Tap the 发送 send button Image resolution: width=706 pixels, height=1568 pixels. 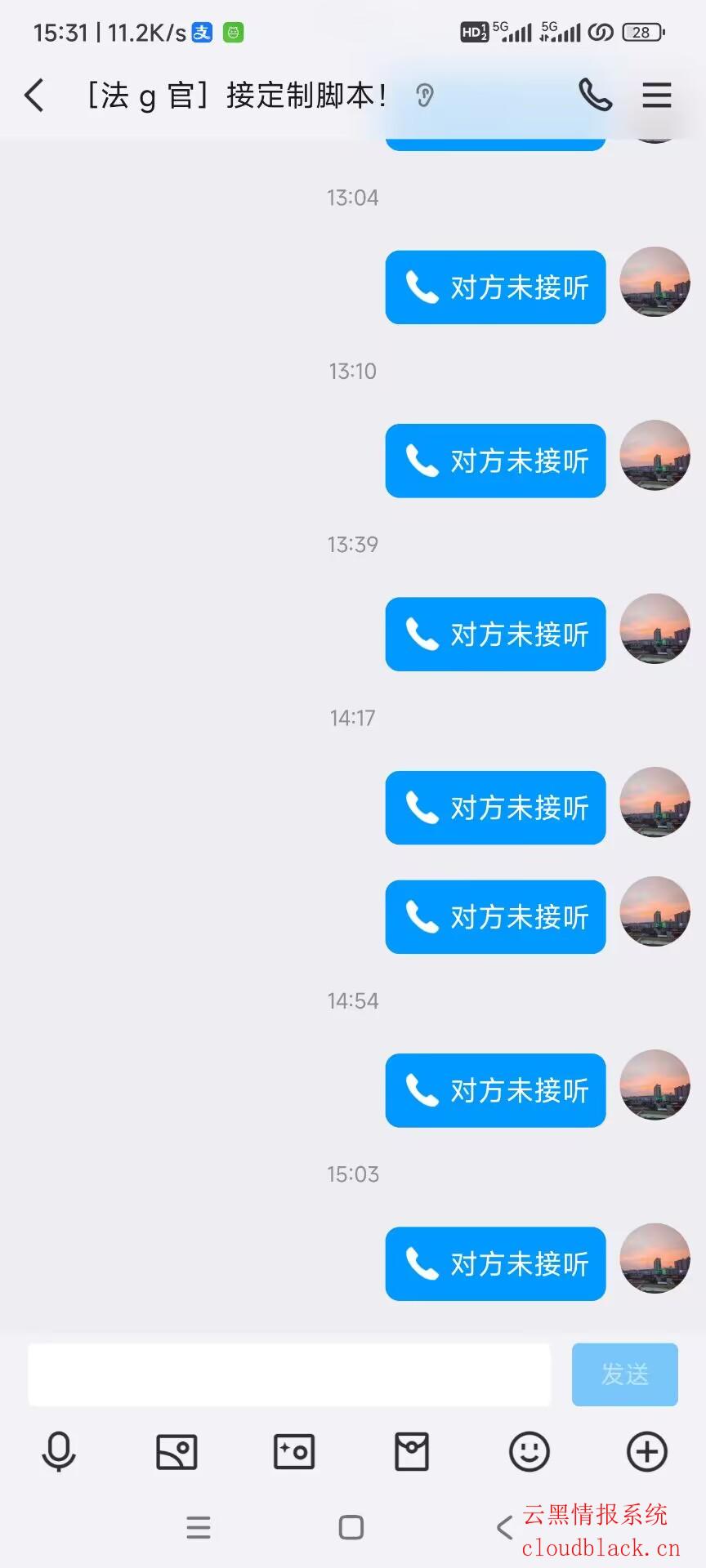(624, 1374)
